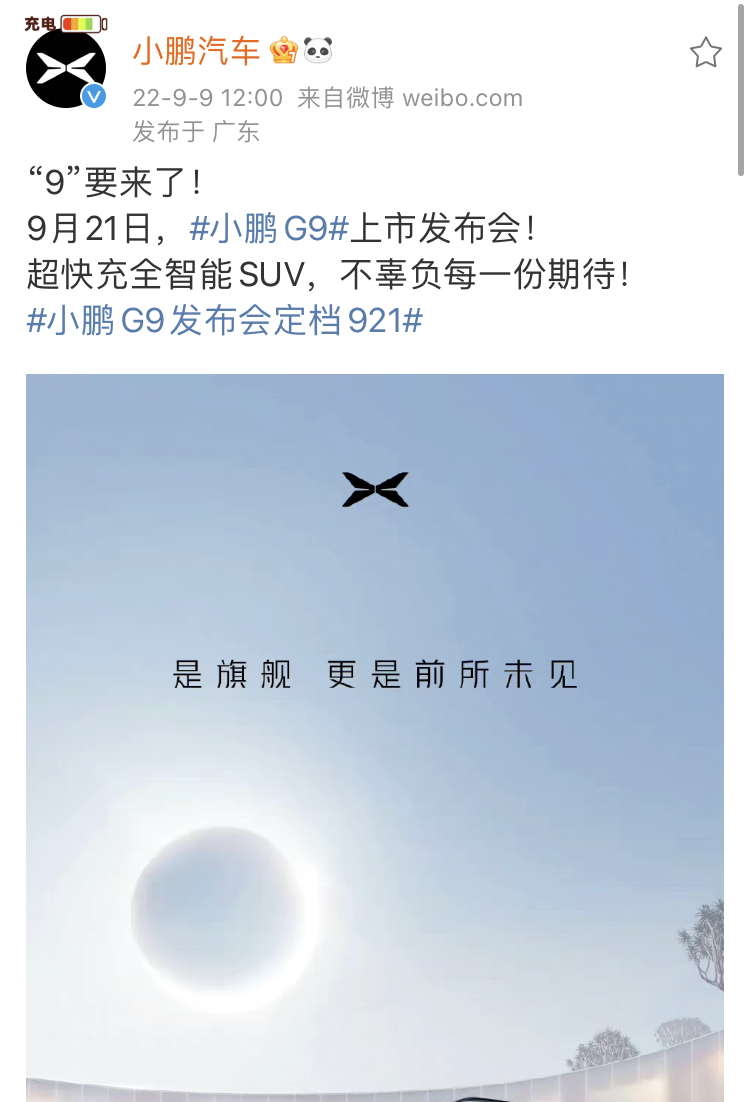750x1102 pixels.
Task: View the attached G9 launch poster image
Action: tap(375, 738)
